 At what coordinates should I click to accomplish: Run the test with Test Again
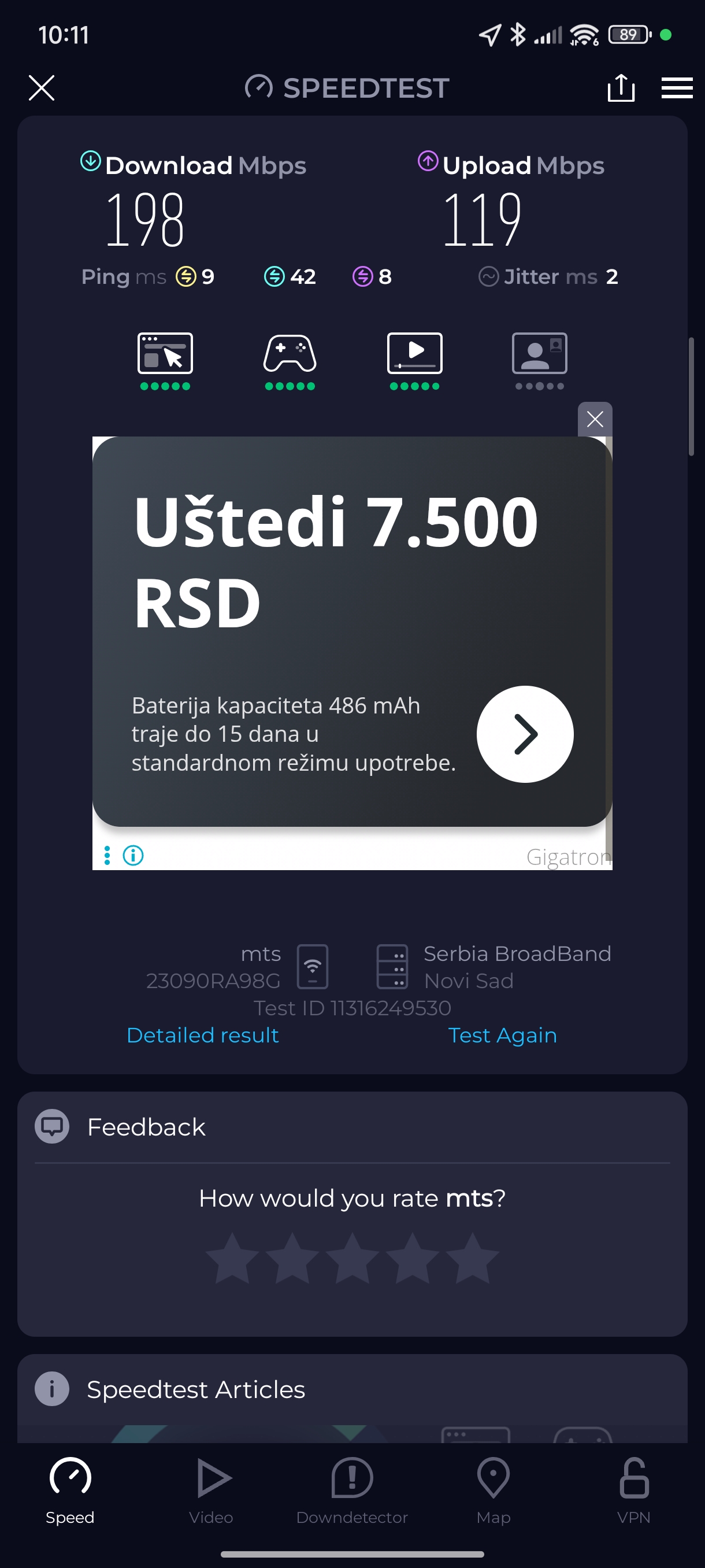coord(502,1036)
